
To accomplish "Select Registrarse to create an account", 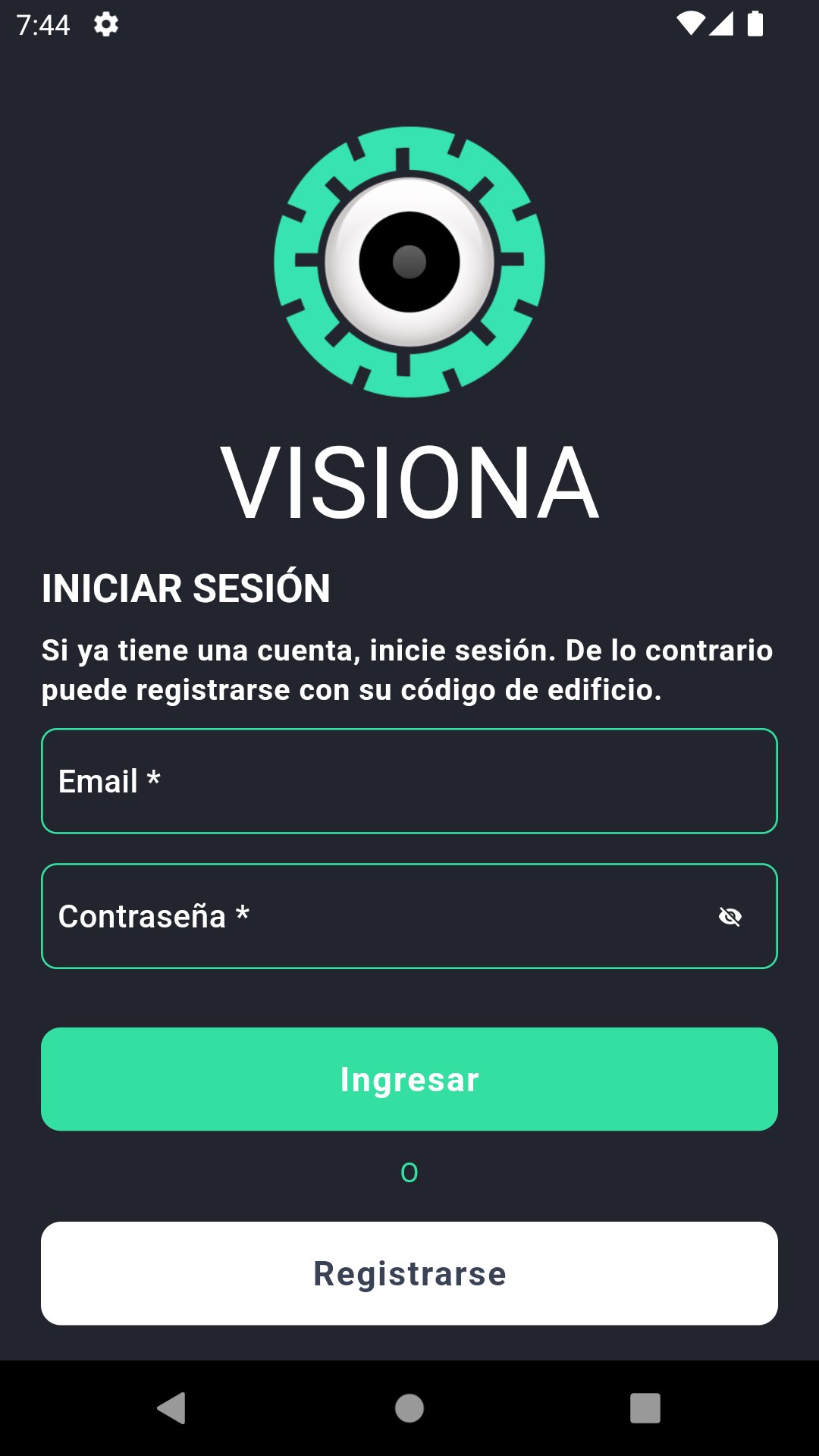I will 409,1273.
